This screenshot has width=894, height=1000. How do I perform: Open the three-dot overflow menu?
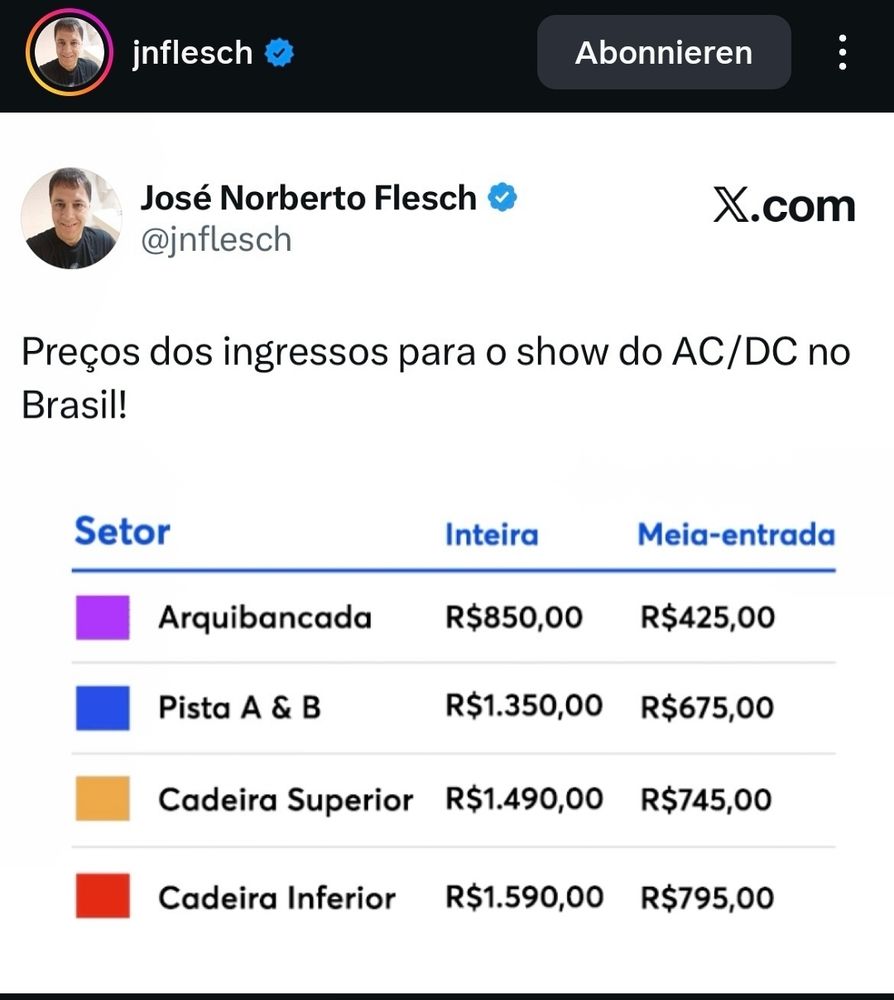[x=843, y=52]
